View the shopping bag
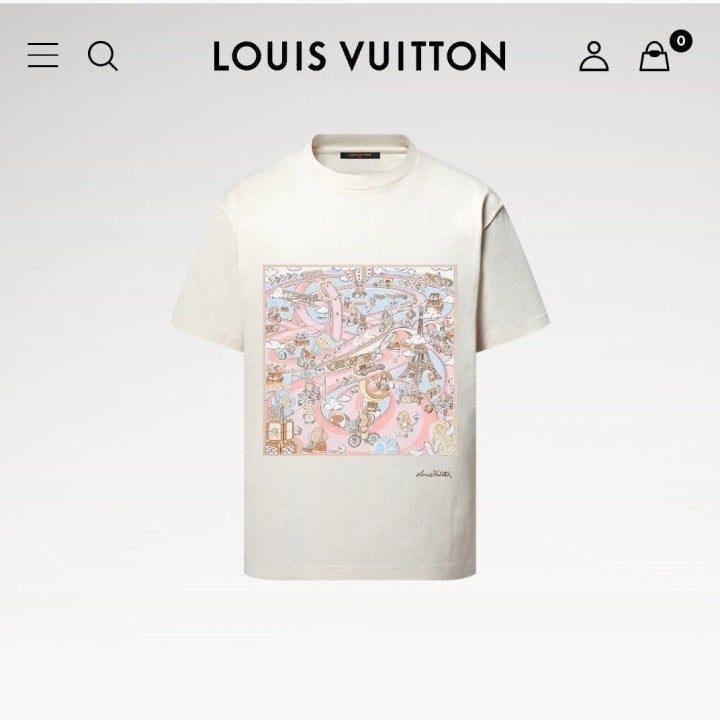Viewport: 720px width, 720px height. click(x=655, y=57)
